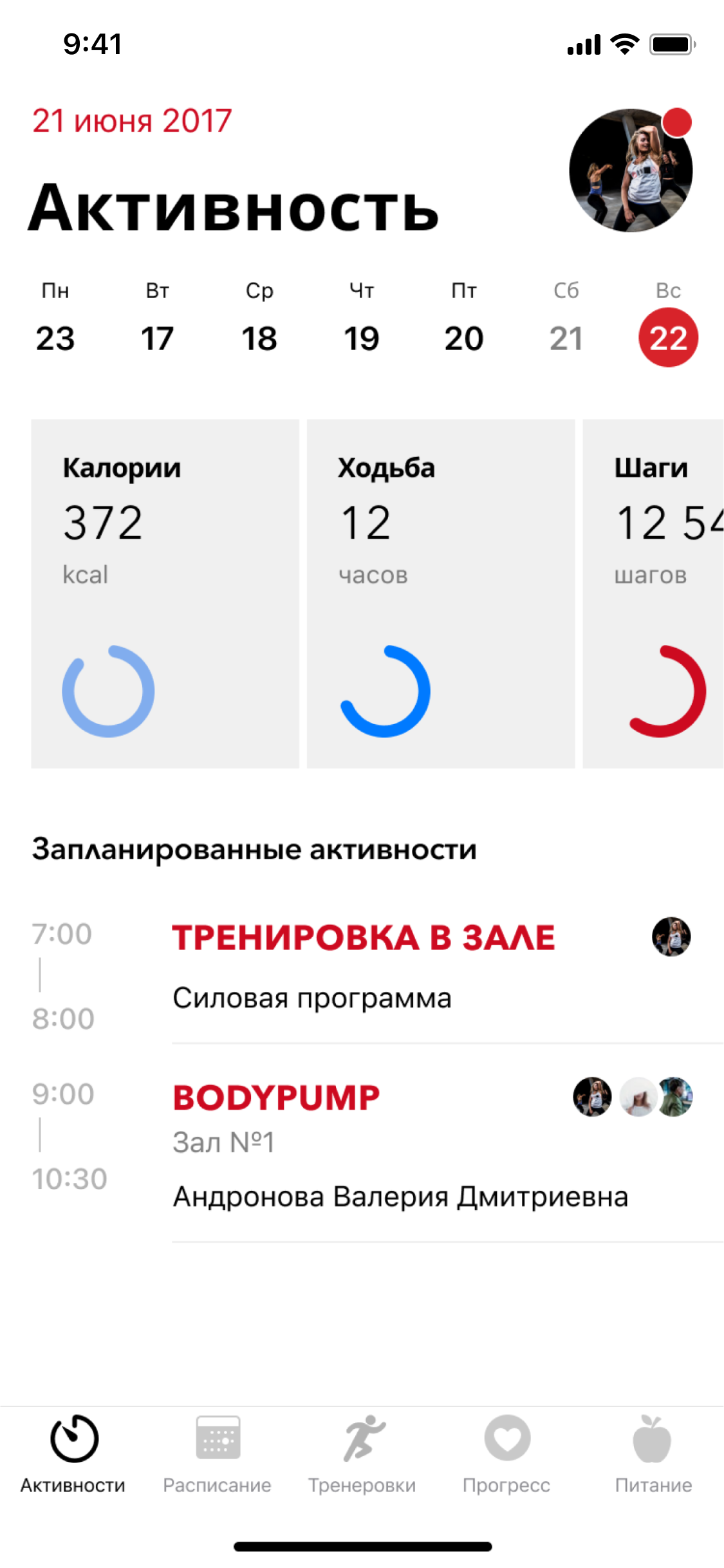
Task: Open the Калории 372 kcal card
Action: click(165, 593)
